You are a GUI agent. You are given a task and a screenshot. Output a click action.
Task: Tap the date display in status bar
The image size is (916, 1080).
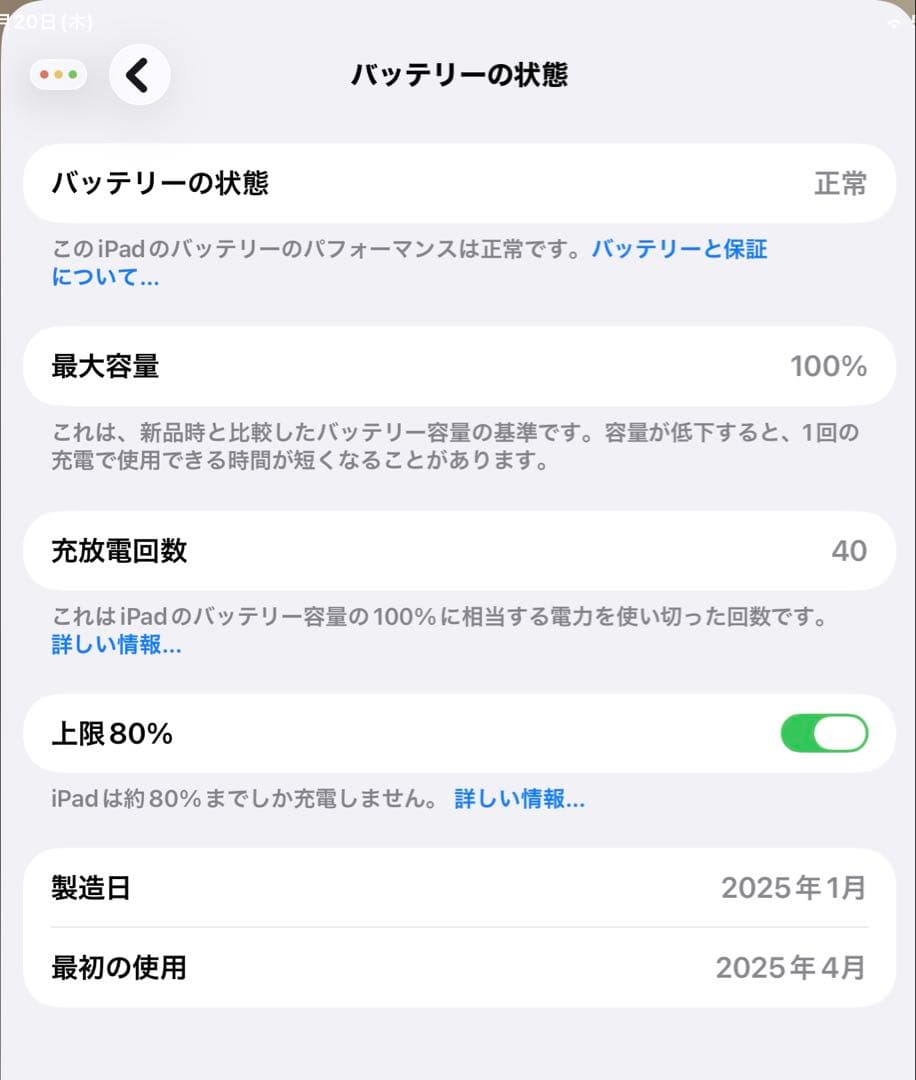click(45, 20)
